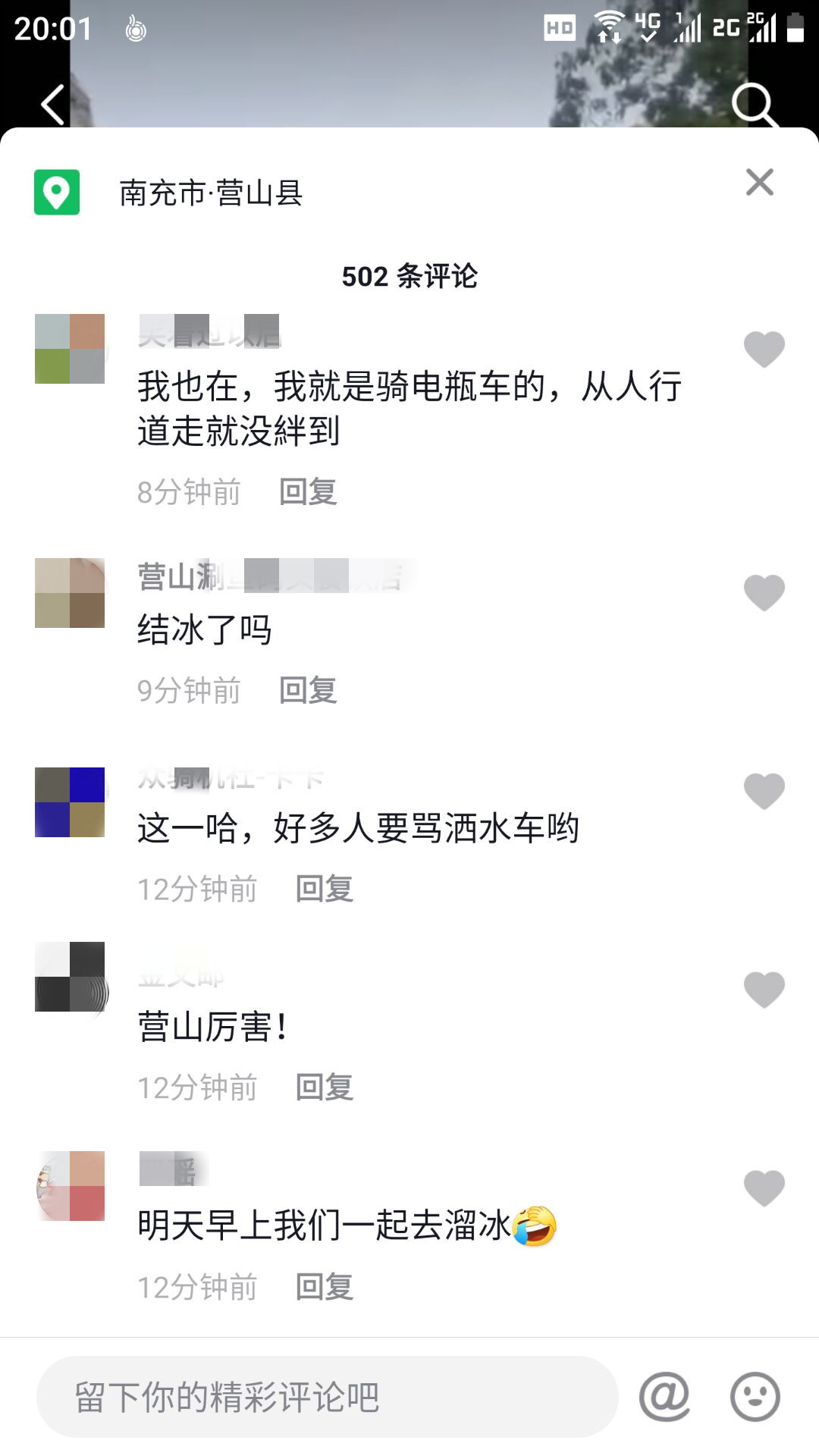Open the avatar of the 结冰了吗 commenter
This screenshot has height=1456, width=819.
[70, 592]
